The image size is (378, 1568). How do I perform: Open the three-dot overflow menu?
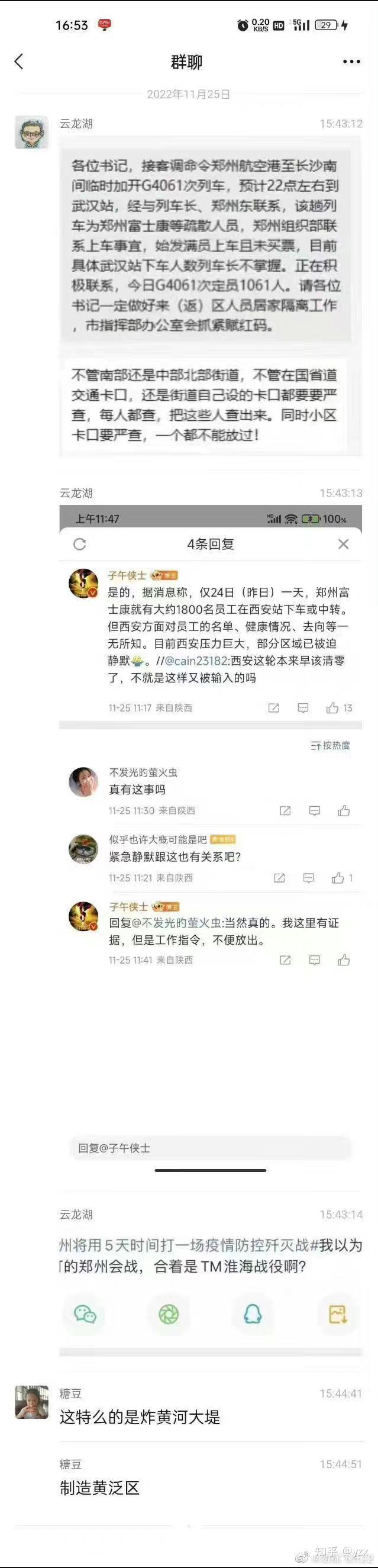(x=351, y=62)
